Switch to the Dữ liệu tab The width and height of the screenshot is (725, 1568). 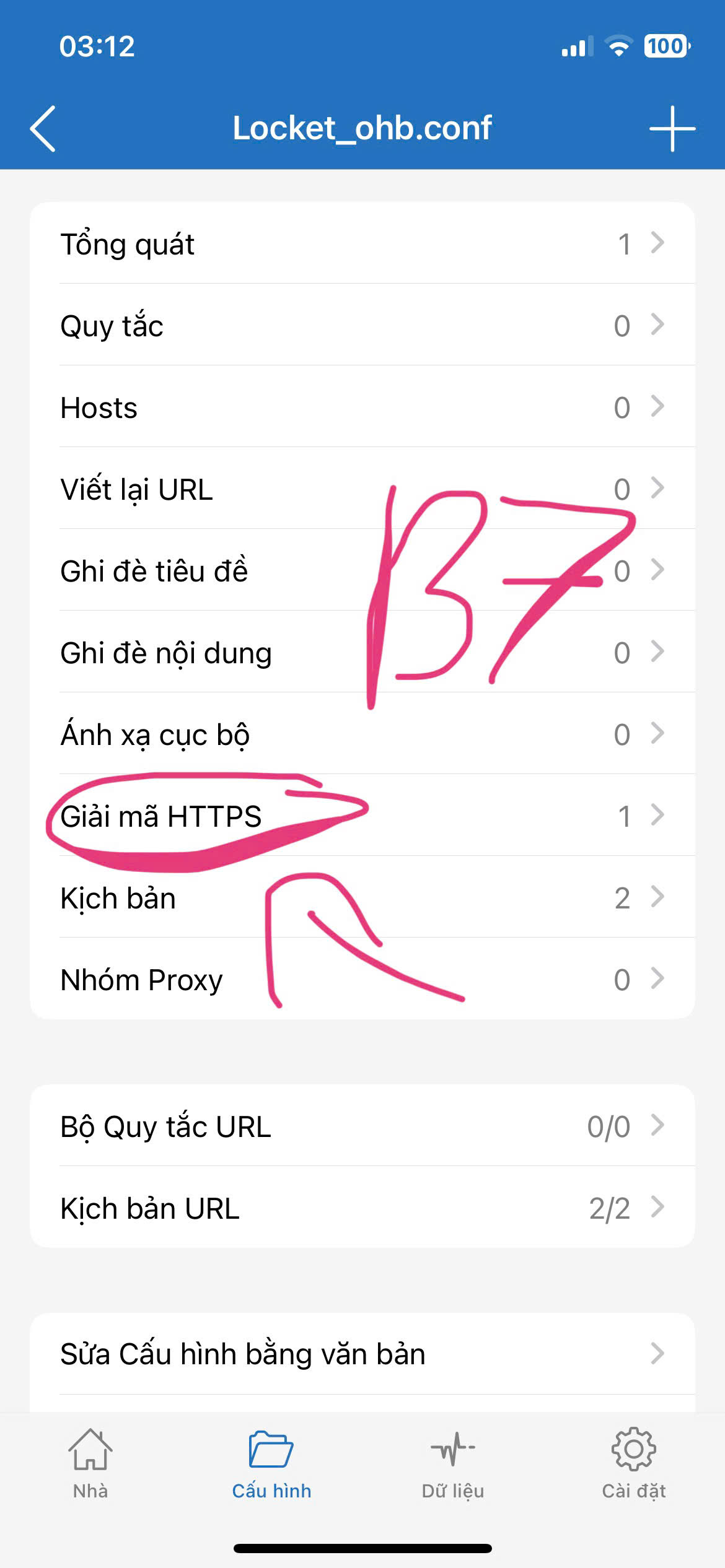(x=453, y=1464)
